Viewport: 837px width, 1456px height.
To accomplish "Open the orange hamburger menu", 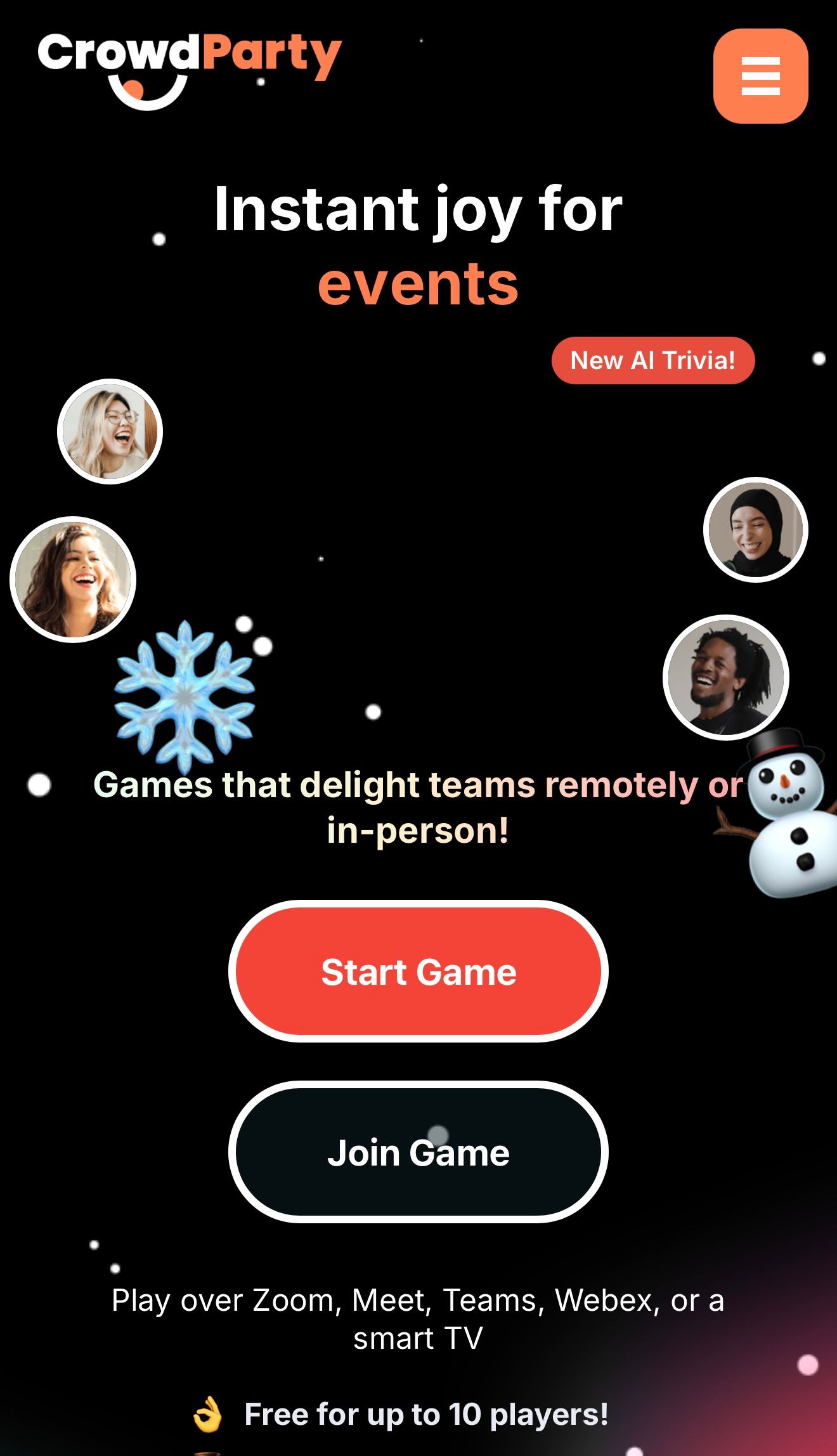I will 760,76.
